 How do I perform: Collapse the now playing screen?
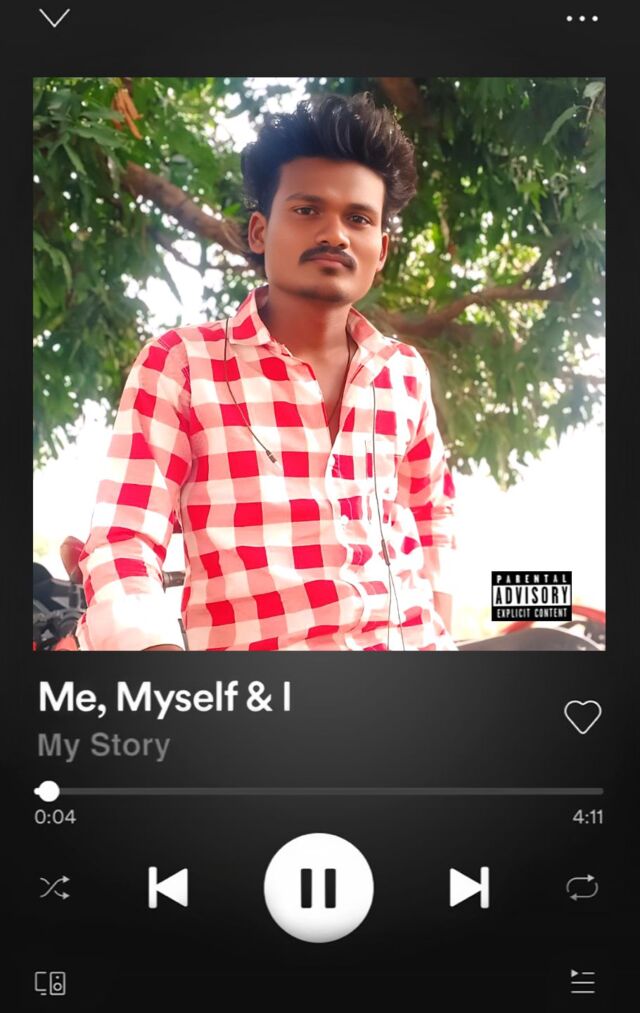coord(54,18)
